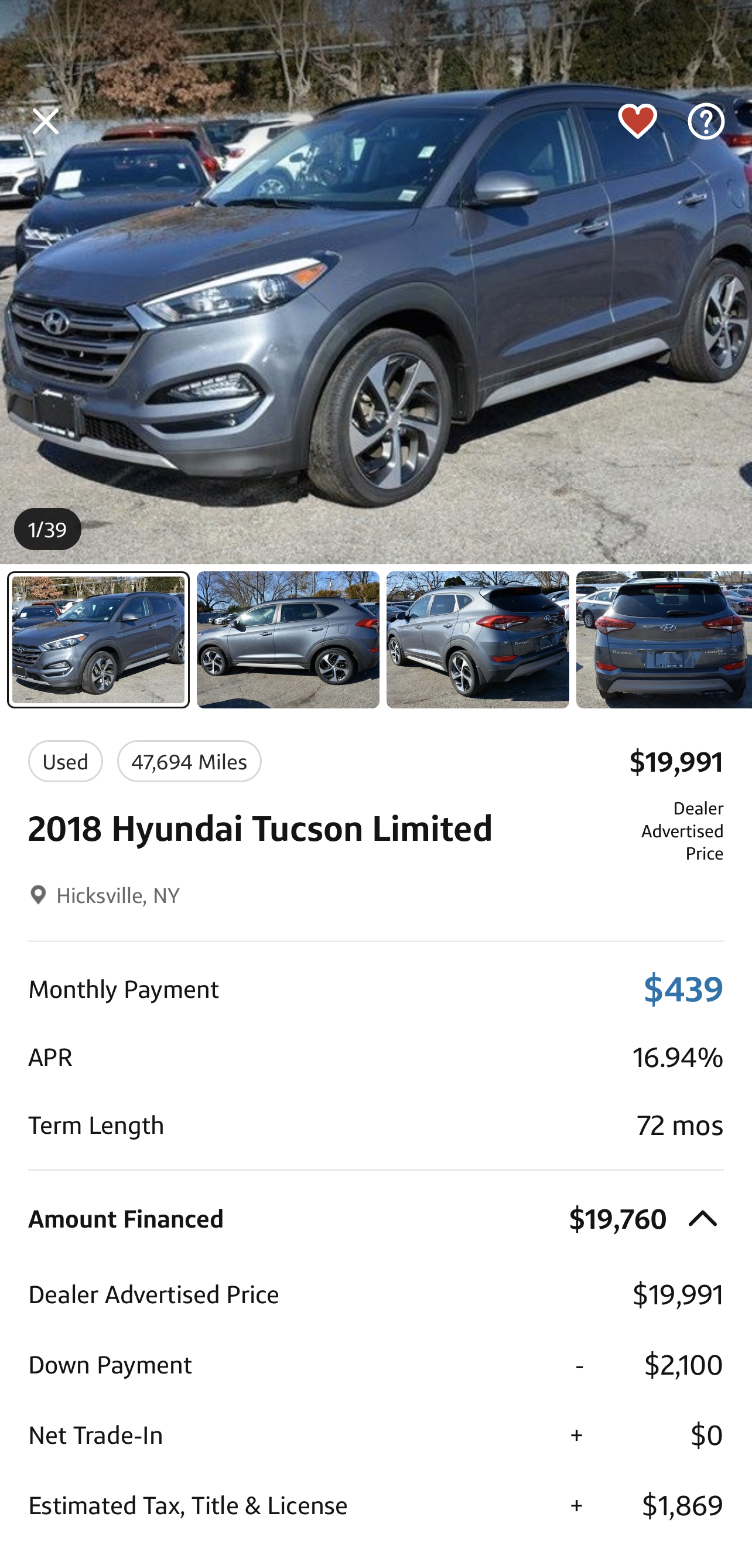
Task: Show the rear-quarter angle photo thumbnail
Action: (x=477, y=640)
